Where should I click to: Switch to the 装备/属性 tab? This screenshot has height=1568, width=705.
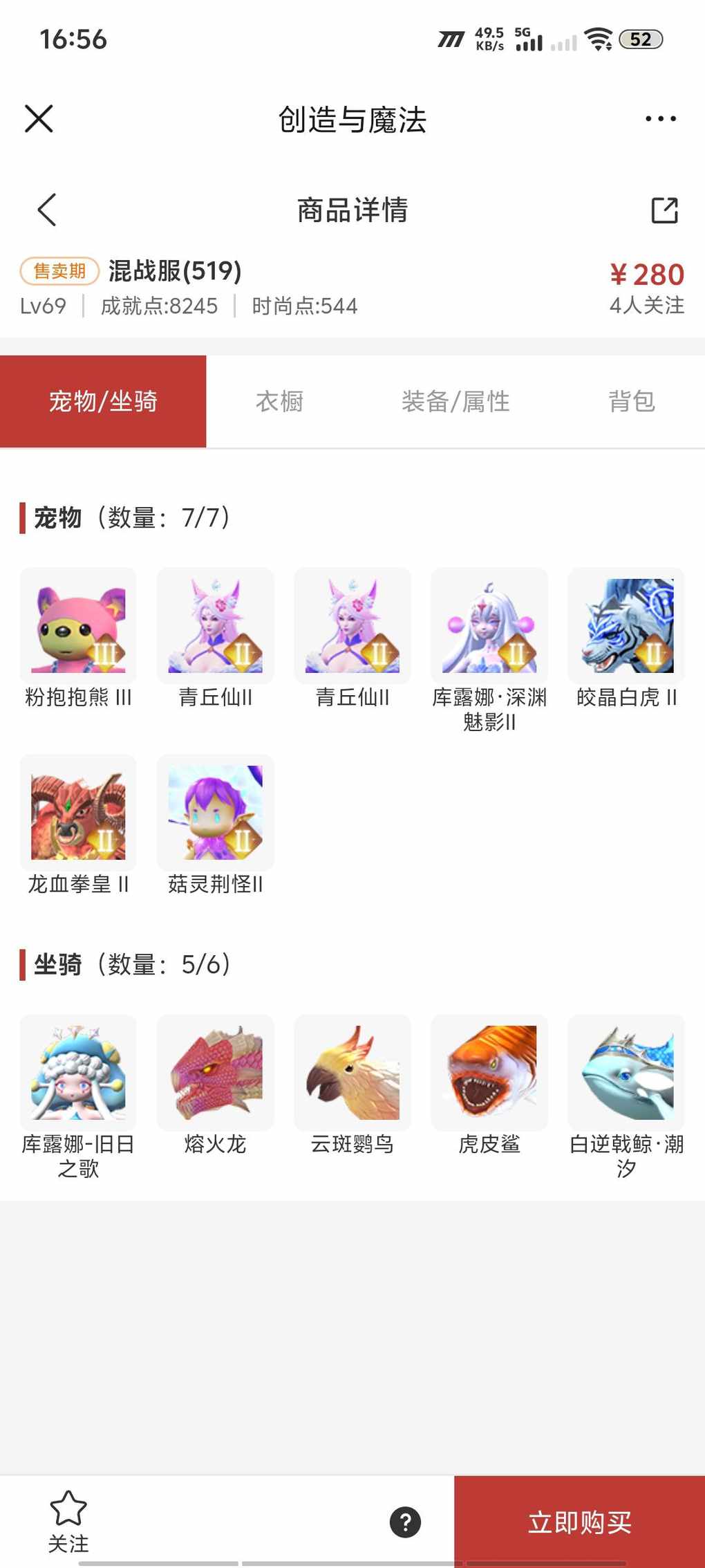click(x=455, y=401)
